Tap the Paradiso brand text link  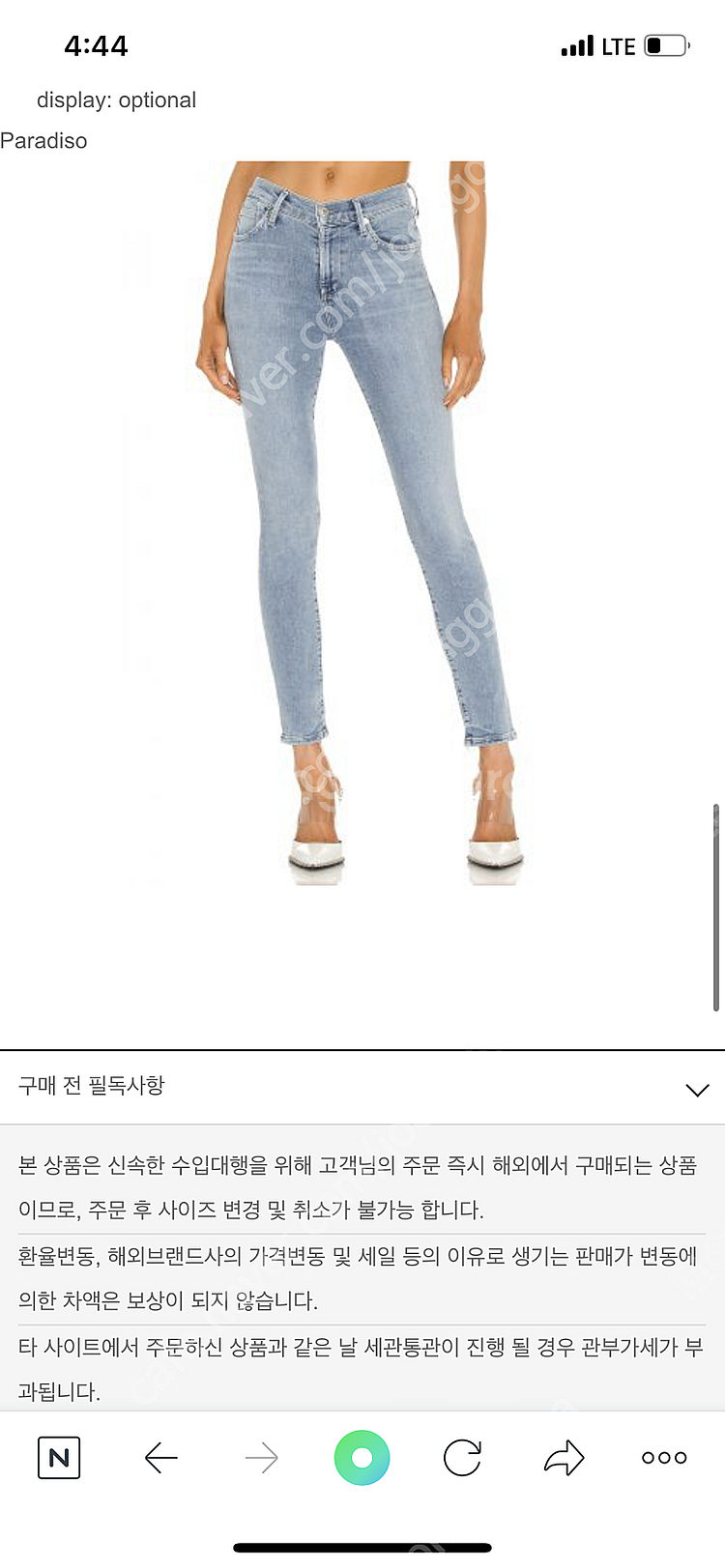click(43, 141)
